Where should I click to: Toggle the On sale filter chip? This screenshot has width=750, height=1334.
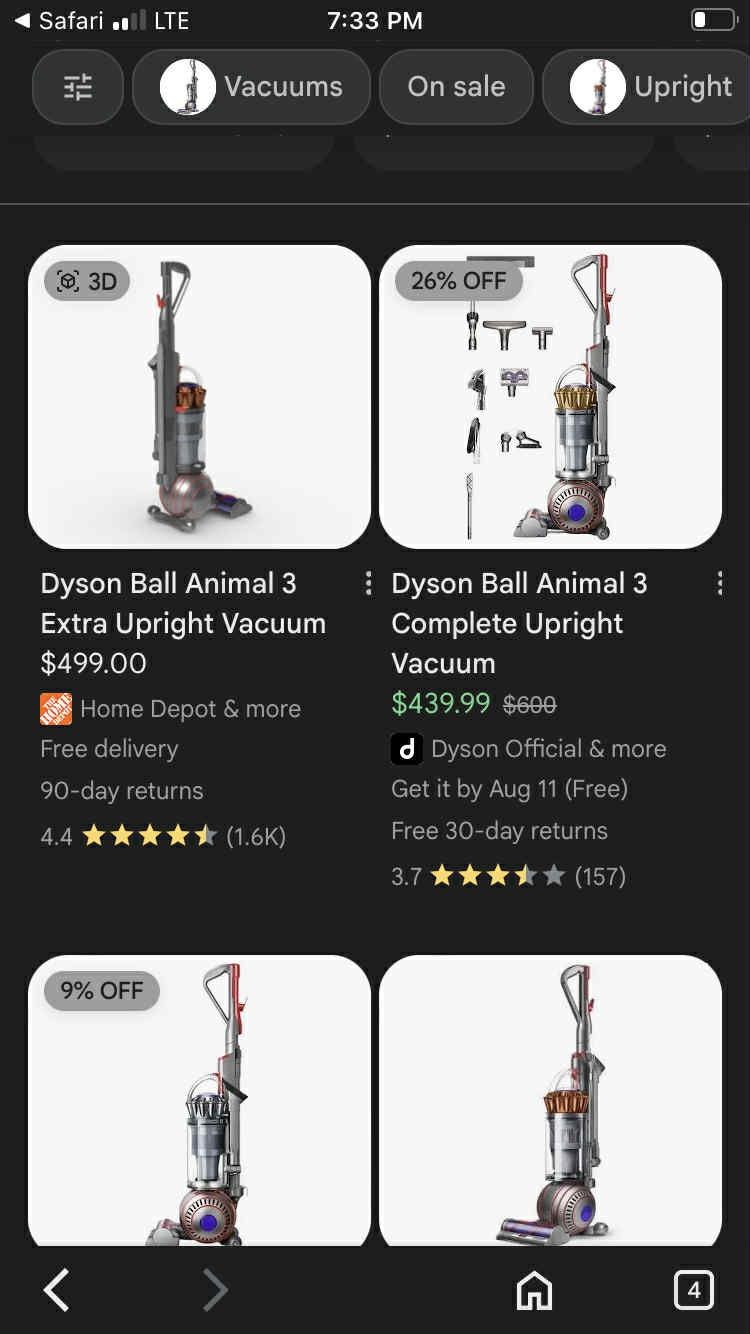pos(456,87)
